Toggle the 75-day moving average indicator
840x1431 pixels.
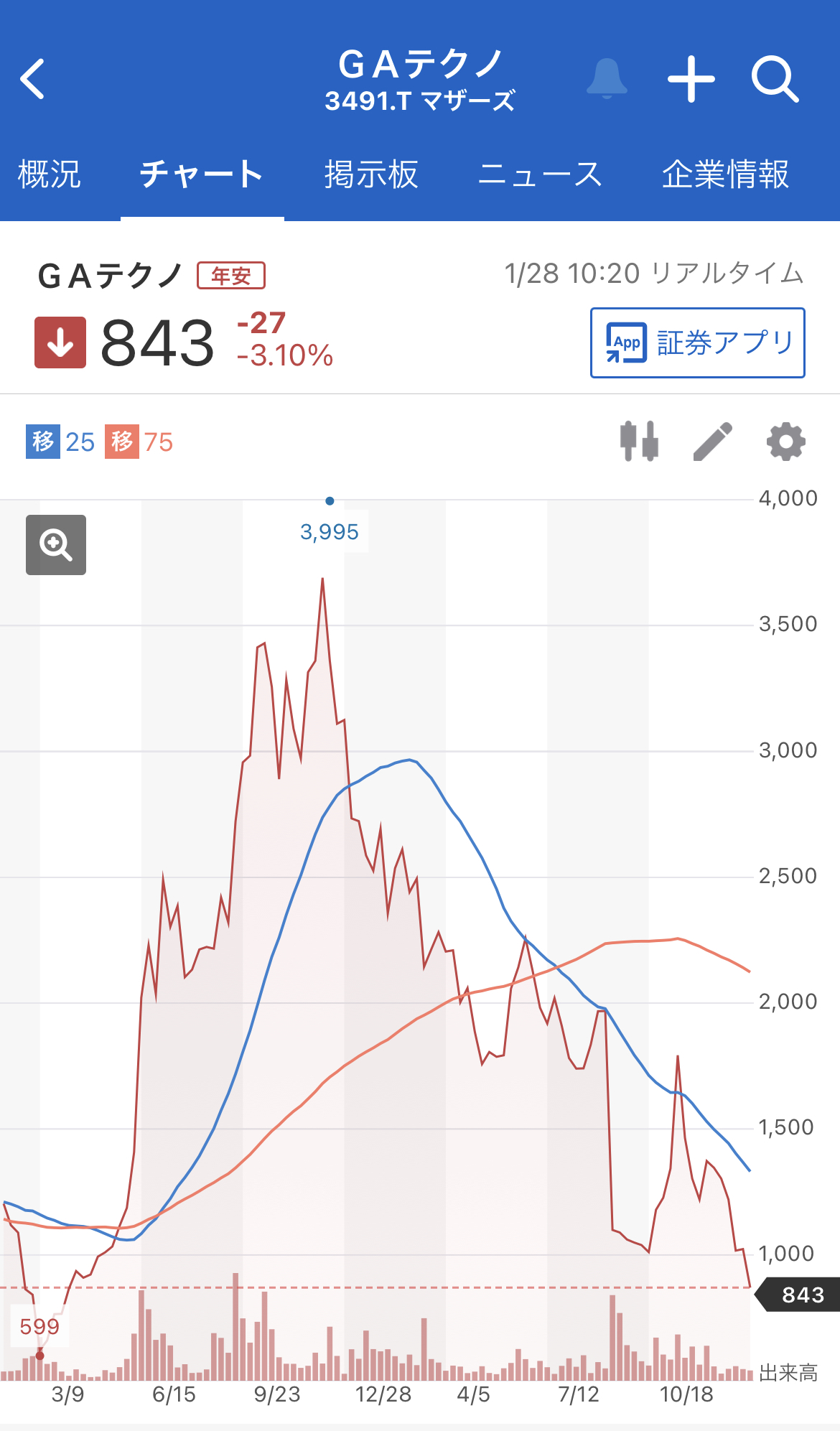point(139,442)
